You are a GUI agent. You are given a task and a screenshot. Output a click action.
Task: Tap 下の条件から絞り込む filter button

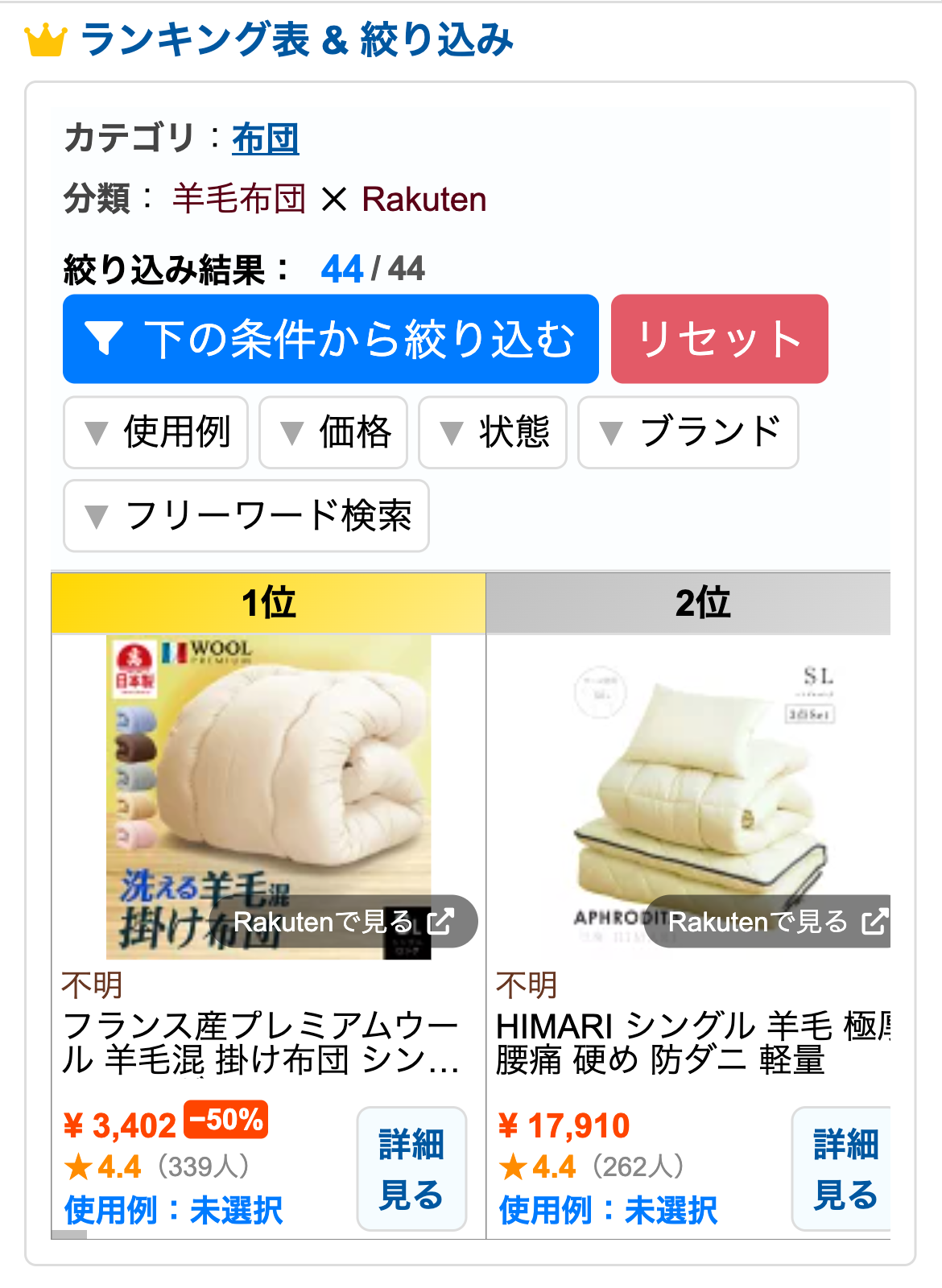[331, 339]
